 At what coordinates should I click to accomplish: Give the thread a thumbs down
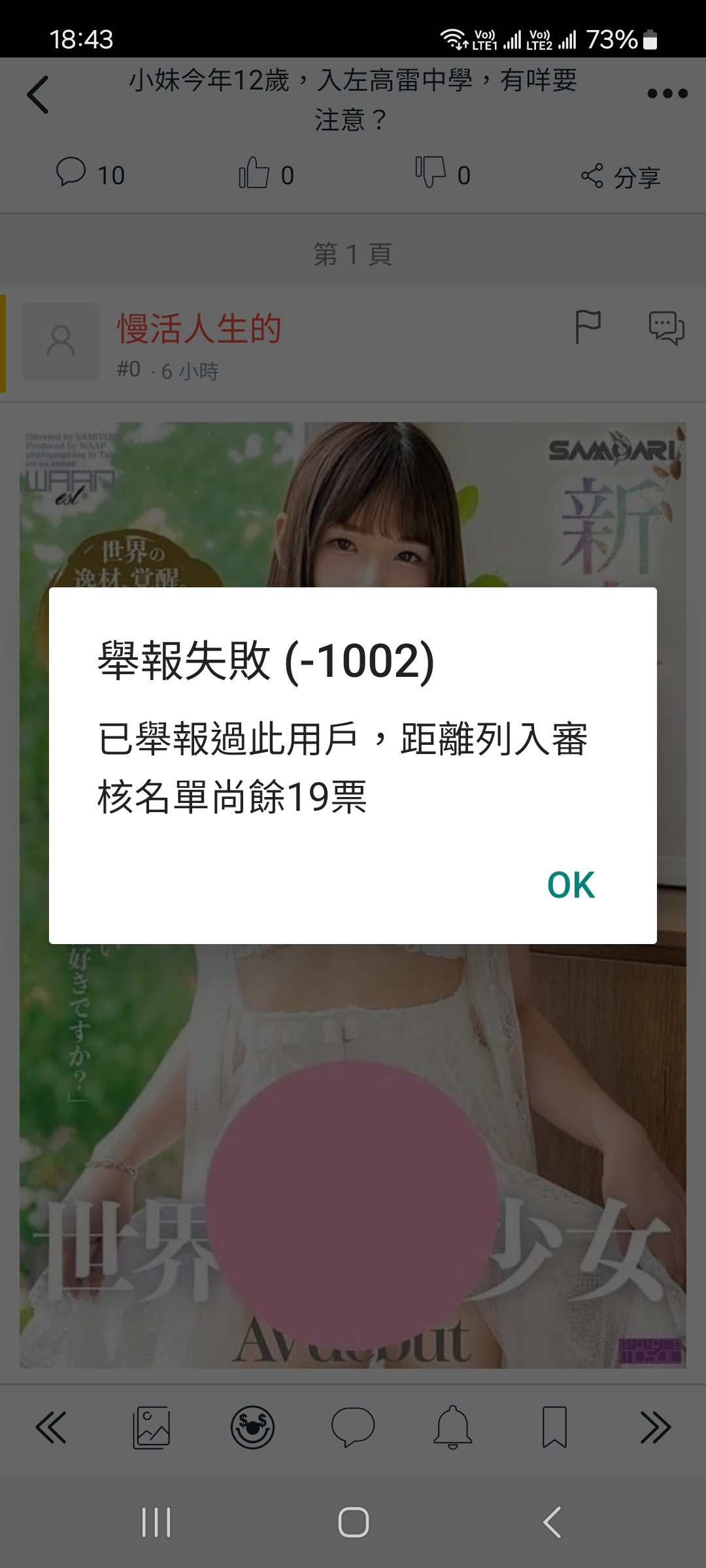pos(443,174)
